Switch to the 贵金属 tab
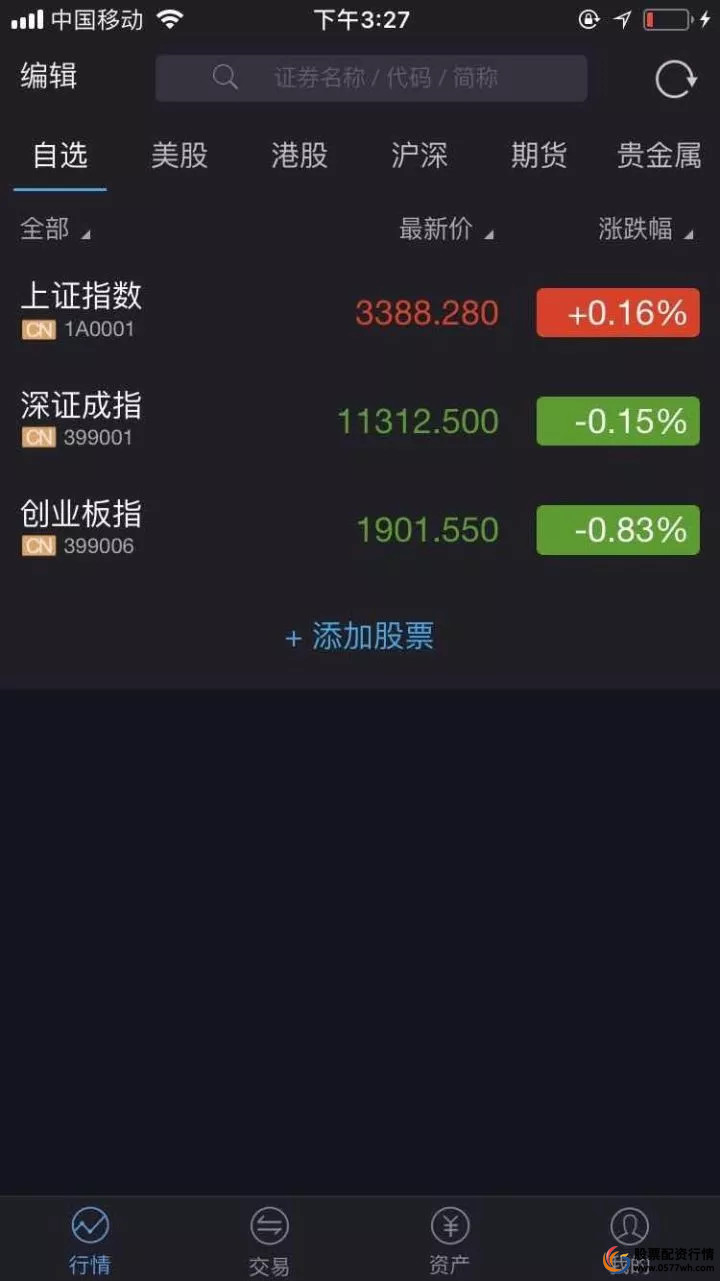Viewport: 720px width, 1281px height. tap(659, 156)
